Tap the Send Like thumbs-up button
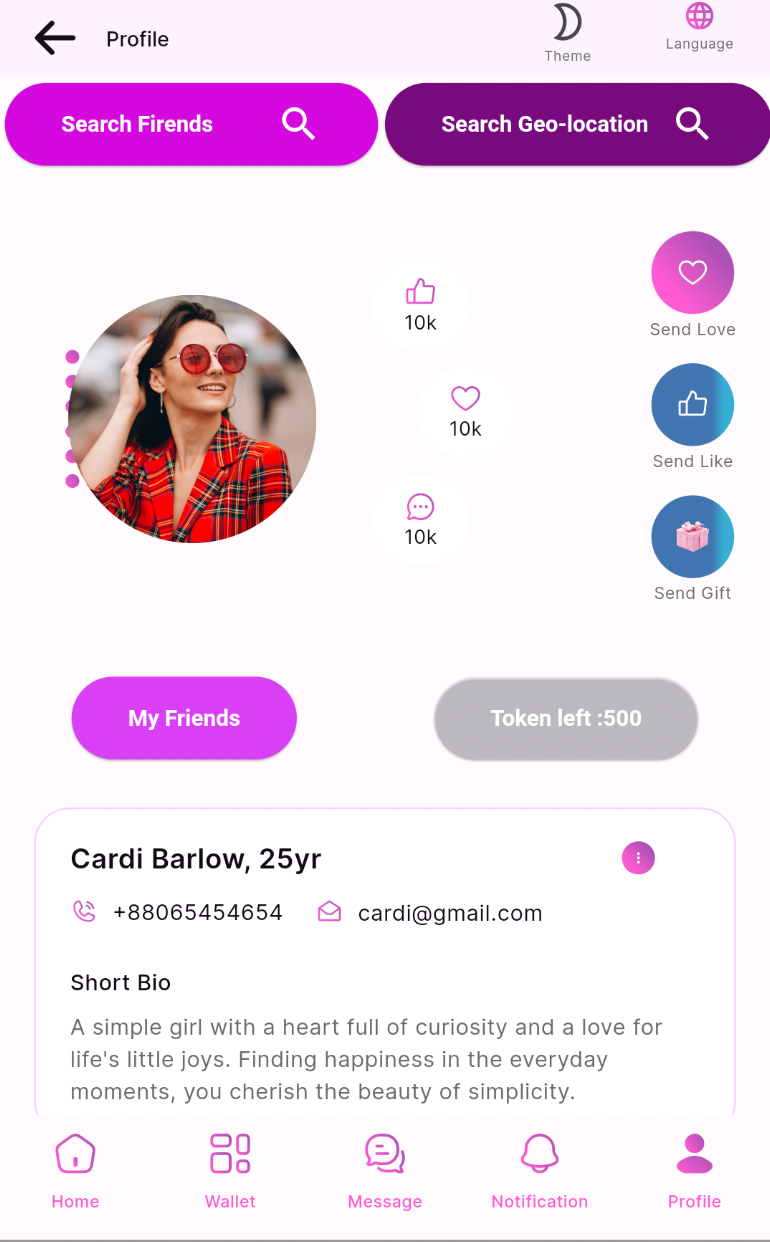 (692, 404)
